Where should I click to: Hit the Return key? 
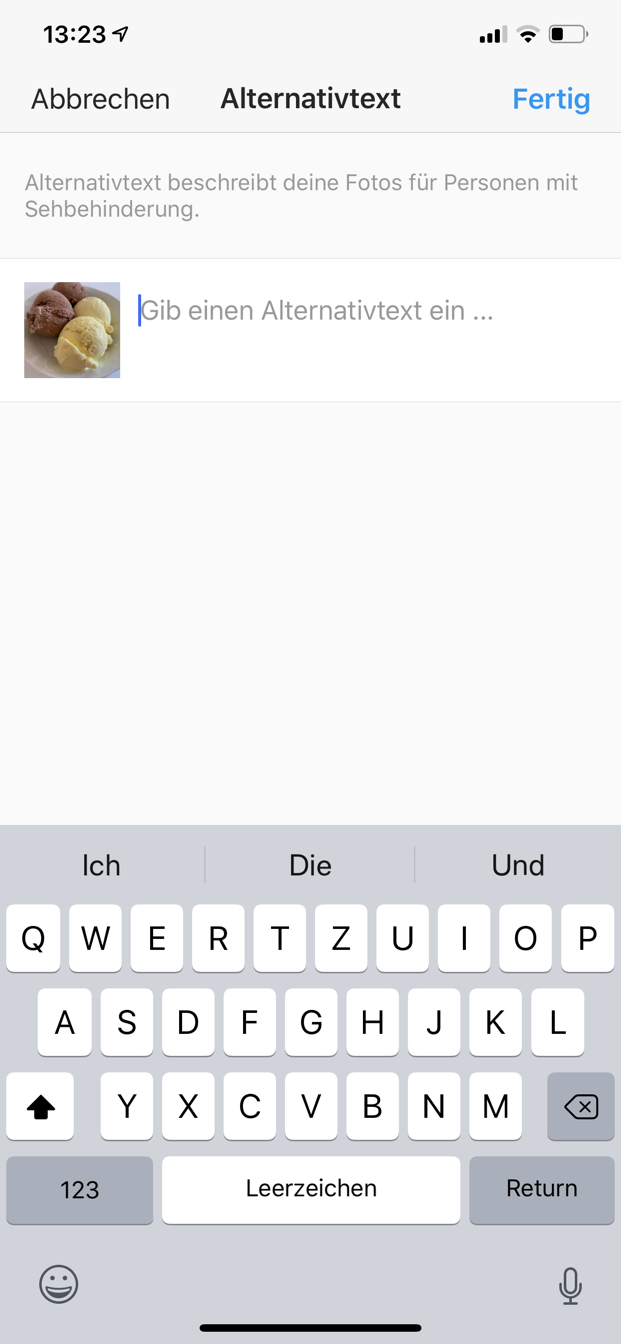coord(542,1189)
